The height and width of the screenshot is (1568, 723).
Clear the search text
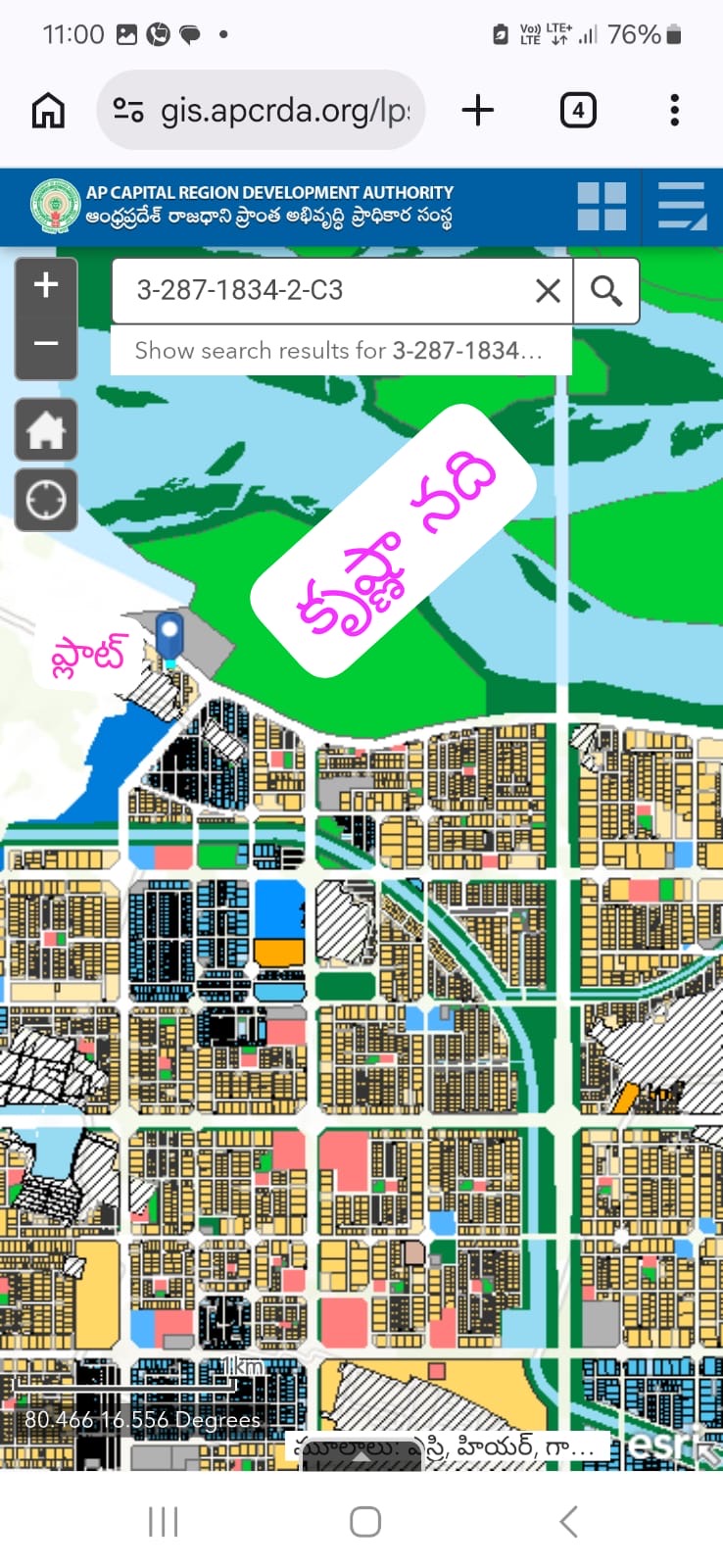548,290
